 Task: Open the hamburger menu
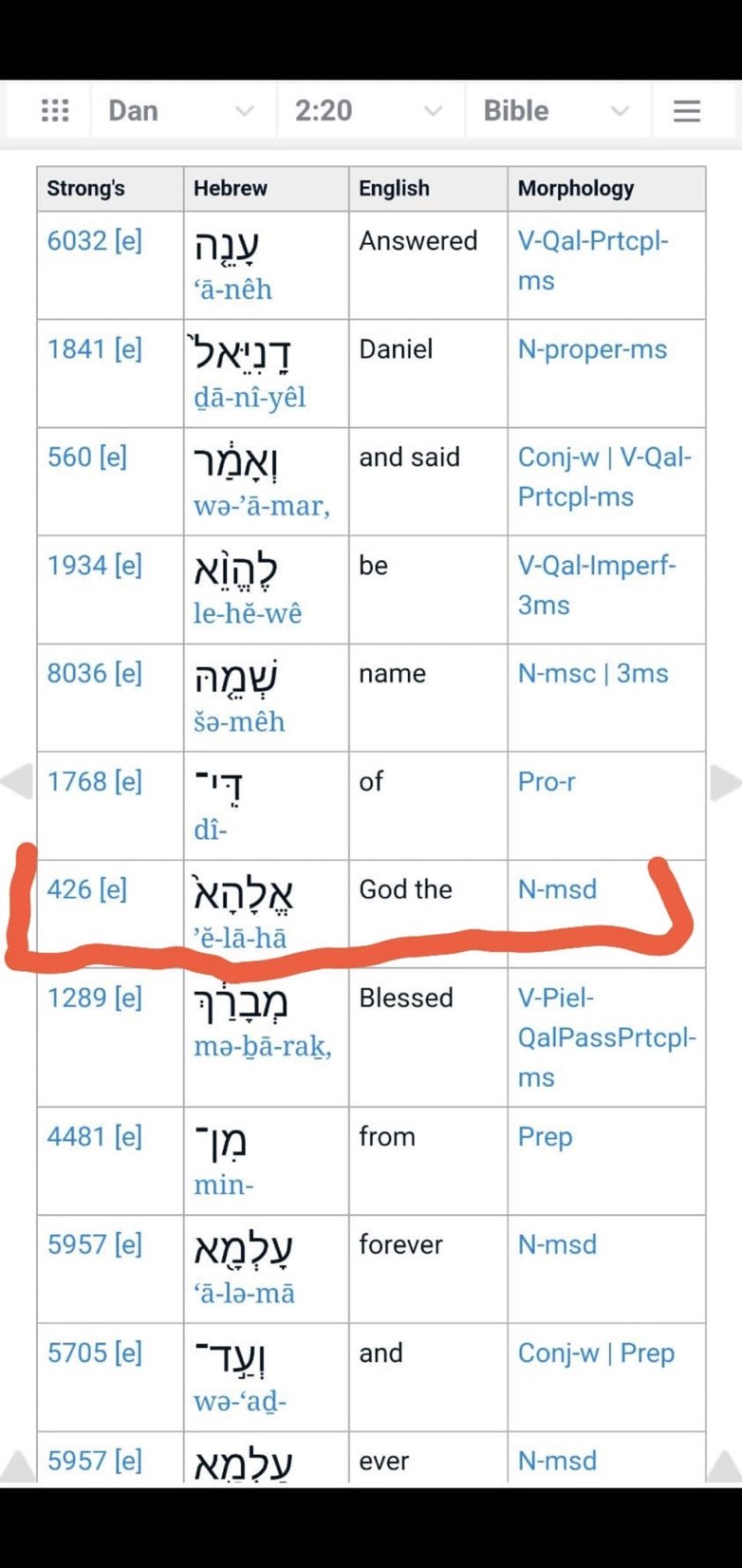687,111
